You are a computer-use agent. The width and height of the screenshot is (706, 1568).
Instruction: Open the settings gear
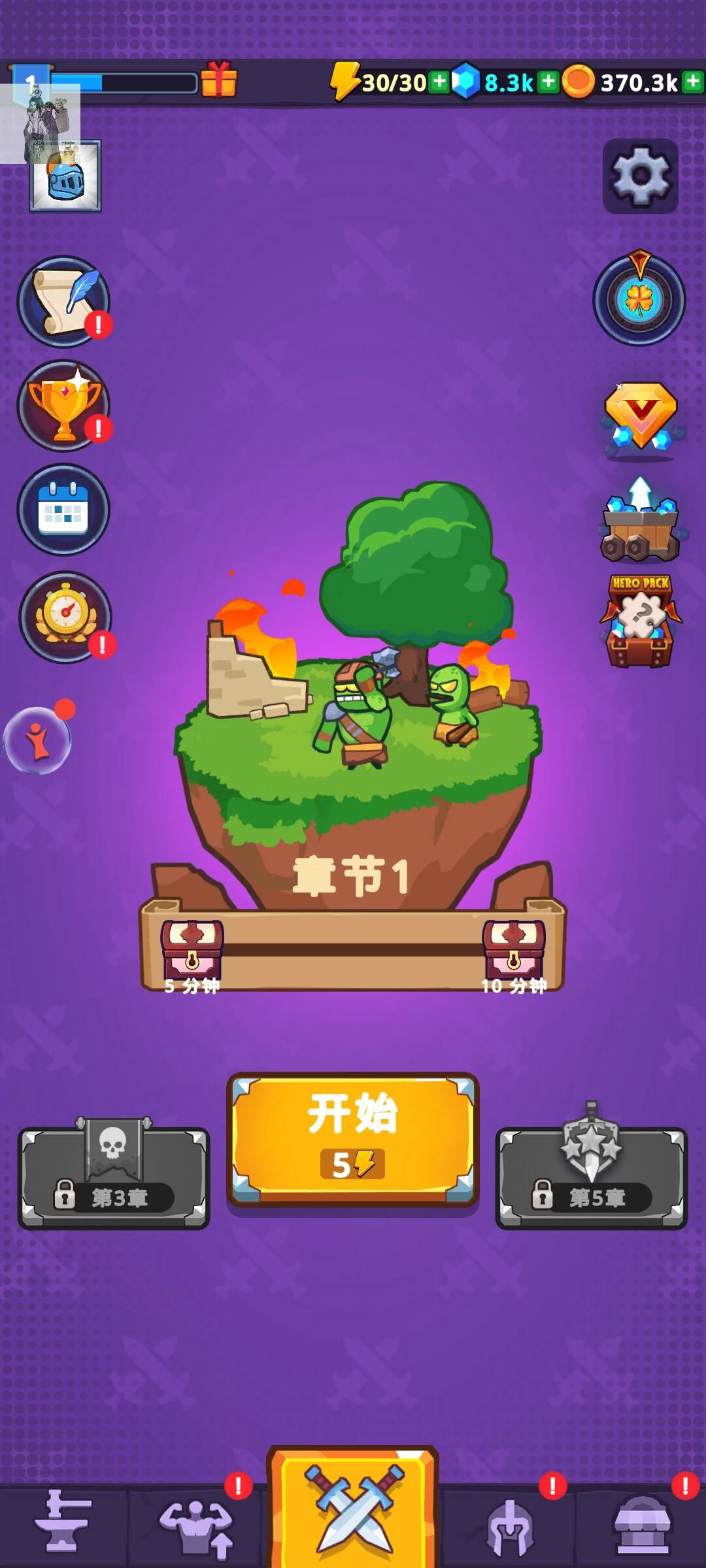tap(640, 176)
